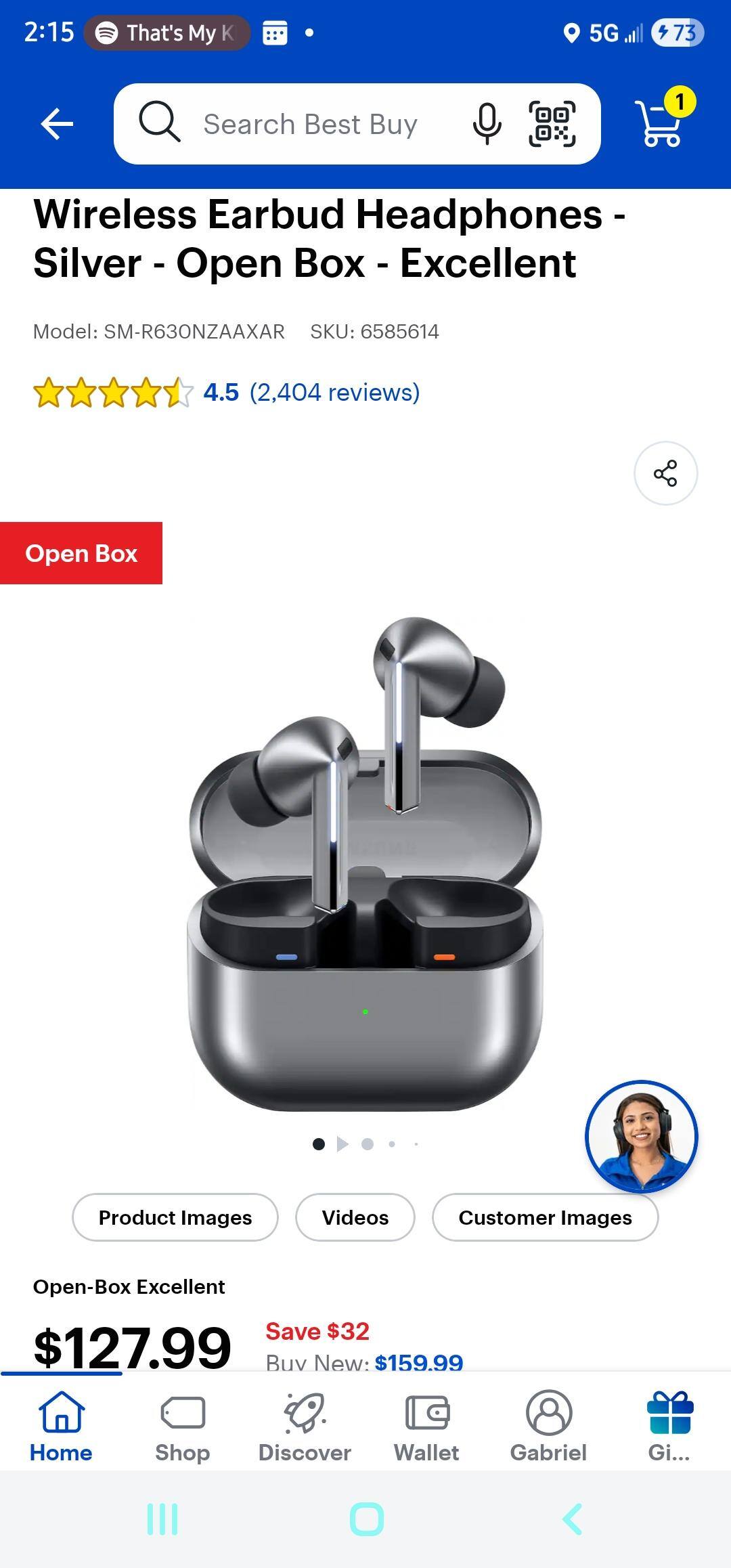Switch to the Shop tab
731x1568 pixels.
(183, 1425)
